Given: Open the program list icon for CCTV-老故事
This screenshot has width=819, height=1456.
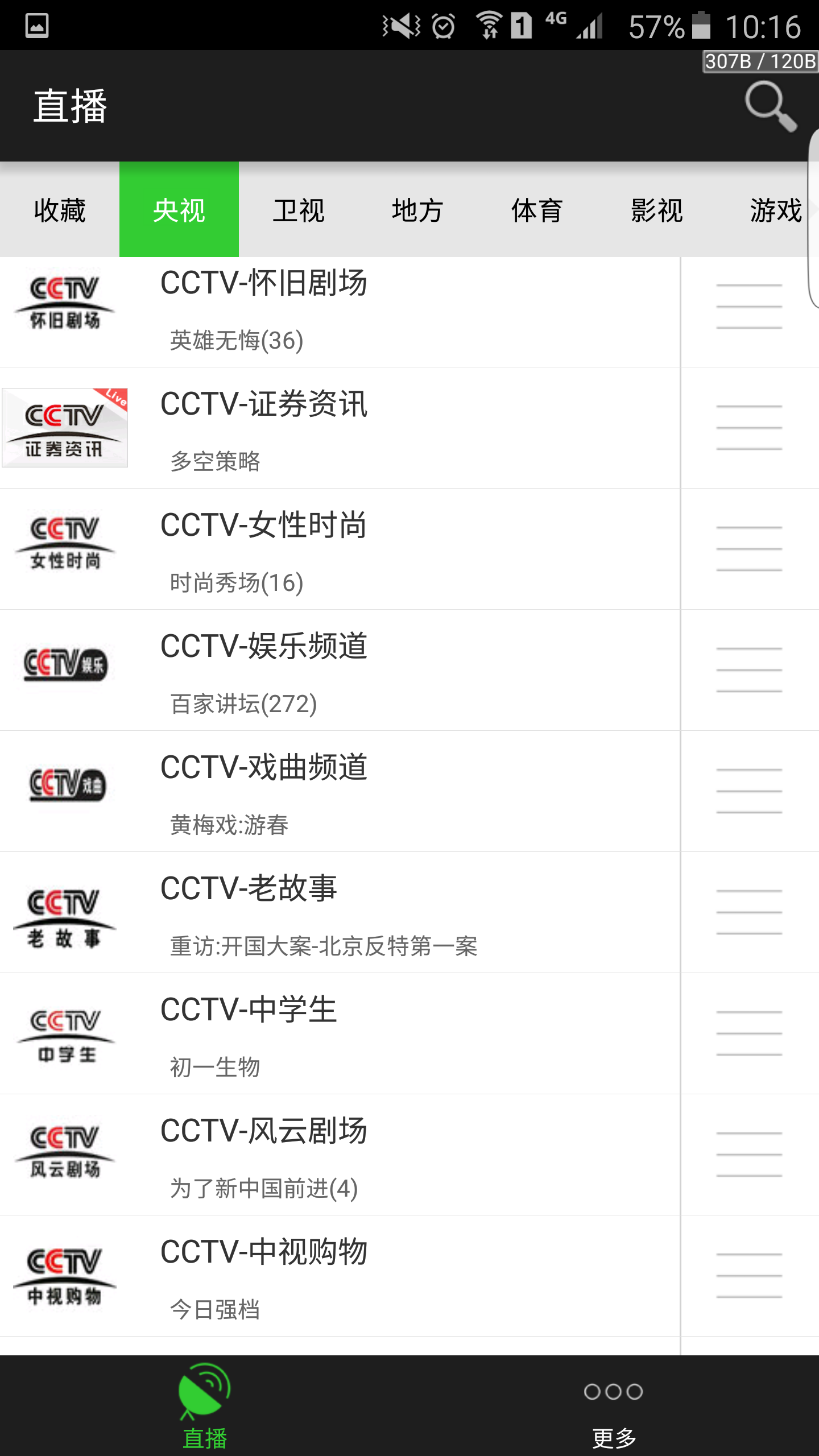Looking at the screenshot, I should 750,912.
